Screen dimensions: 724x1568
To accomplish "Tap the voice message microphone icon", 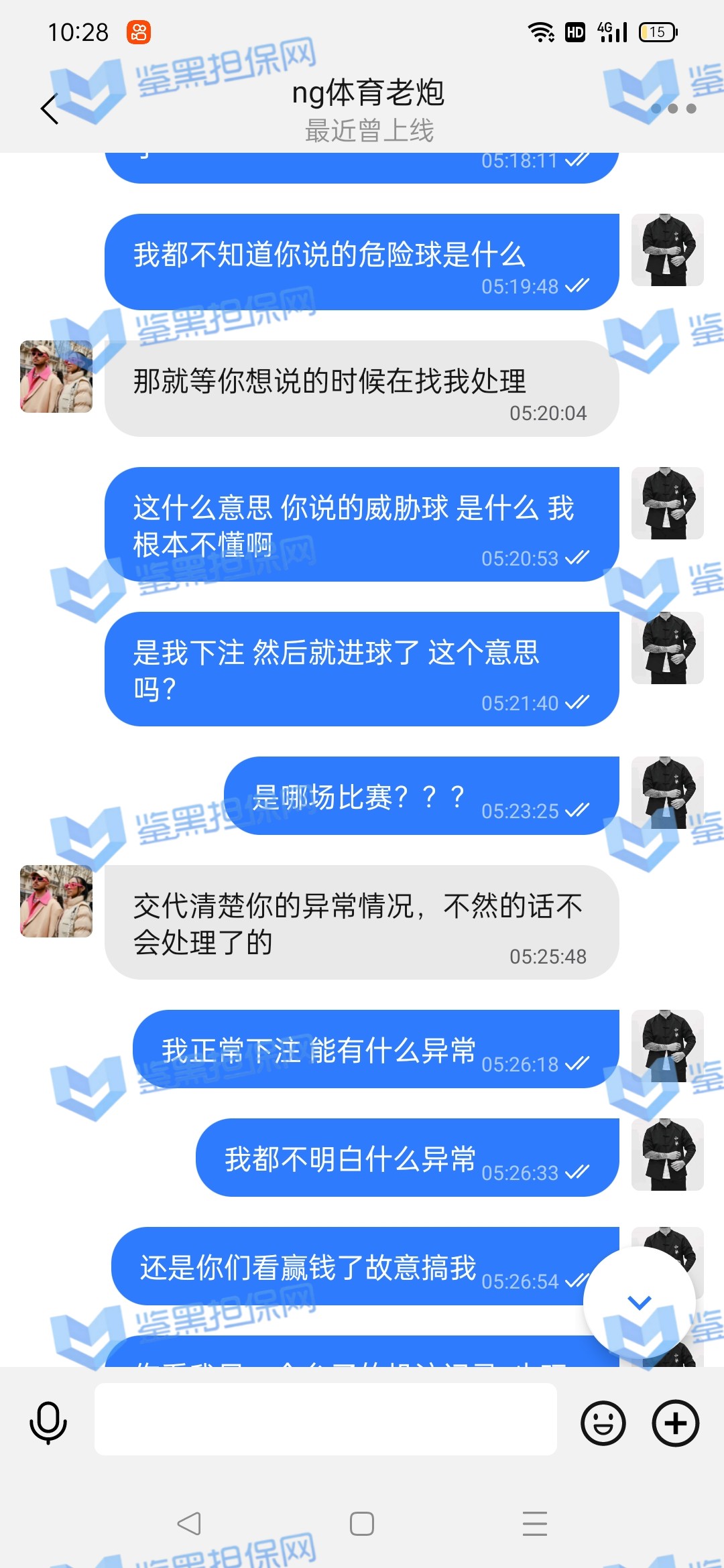I will (x=48, y=1422).
